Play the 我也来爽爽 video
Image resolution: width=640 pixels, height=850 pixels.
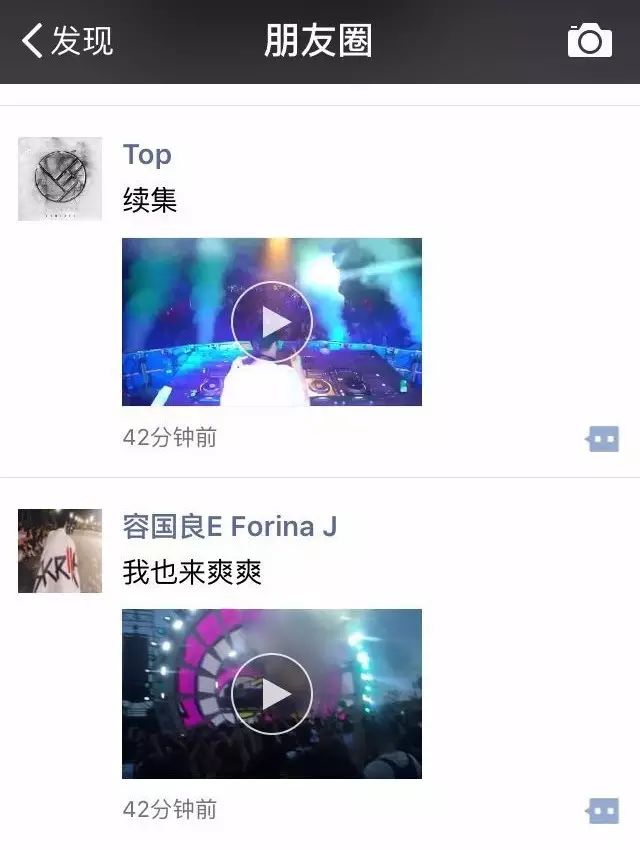[x=272, y=694]
